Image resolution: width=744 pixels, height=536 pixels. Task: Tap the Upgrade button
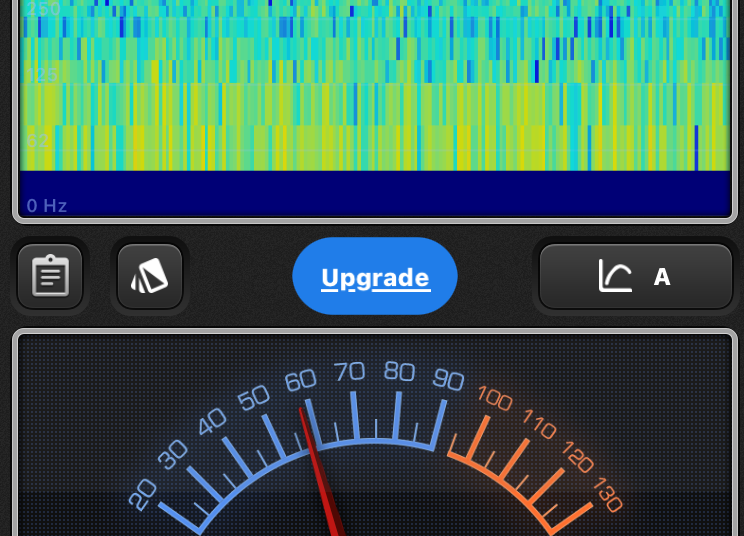pyautogui.click(x=375, y=277)
